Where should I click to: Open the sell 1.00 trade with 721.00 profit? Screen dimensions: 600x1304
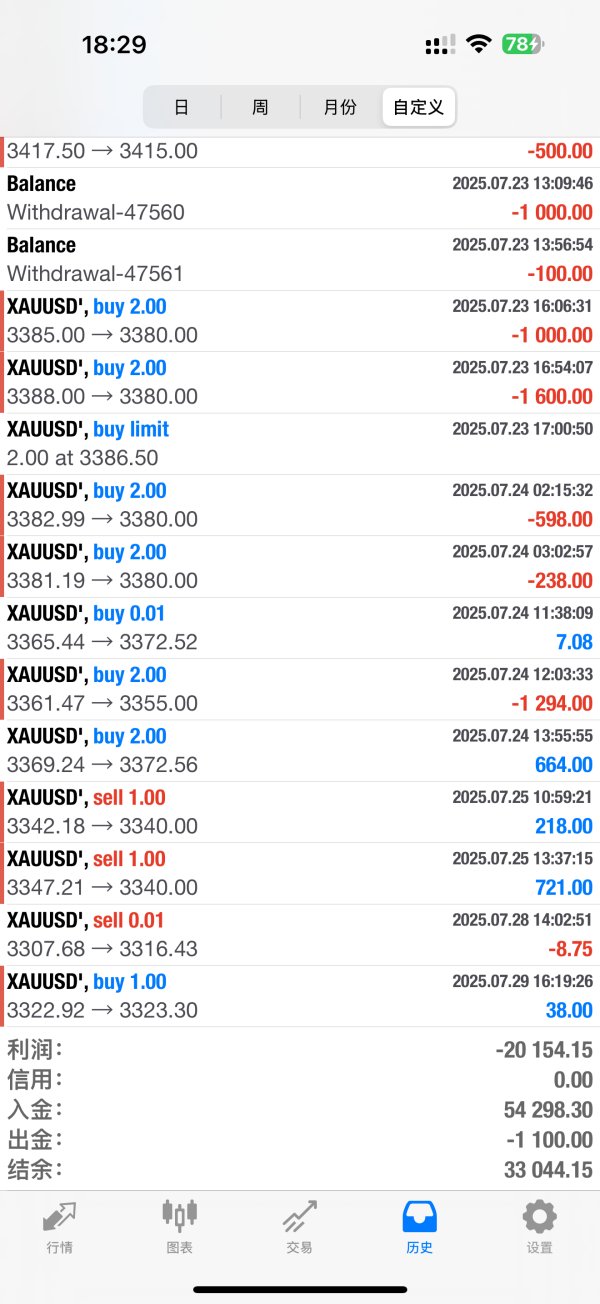click(x=300, y=873)
